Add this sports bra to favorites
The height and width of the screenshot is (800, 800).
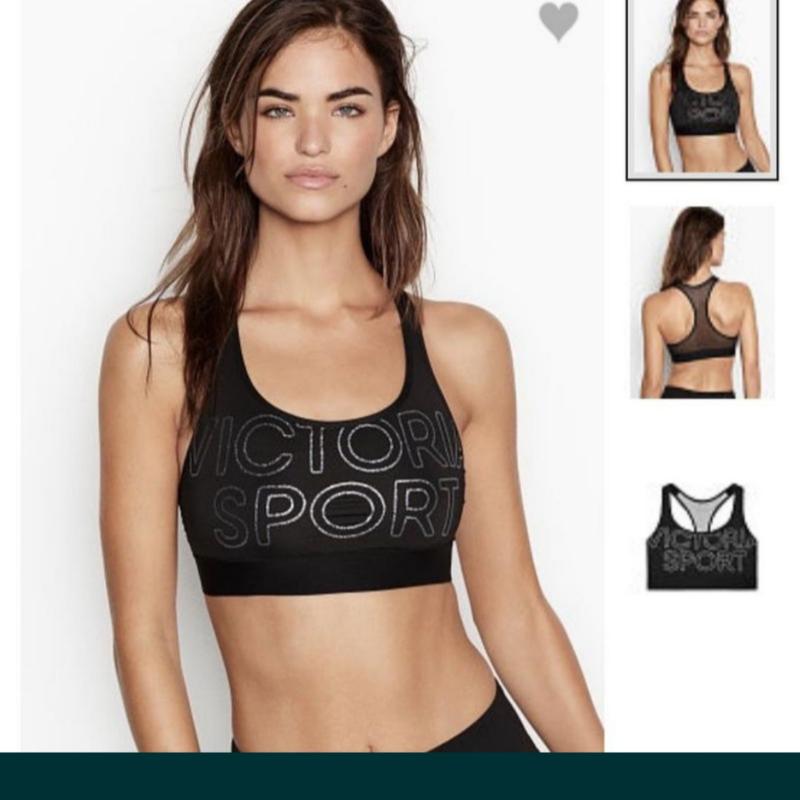click(x=559, y=21)
